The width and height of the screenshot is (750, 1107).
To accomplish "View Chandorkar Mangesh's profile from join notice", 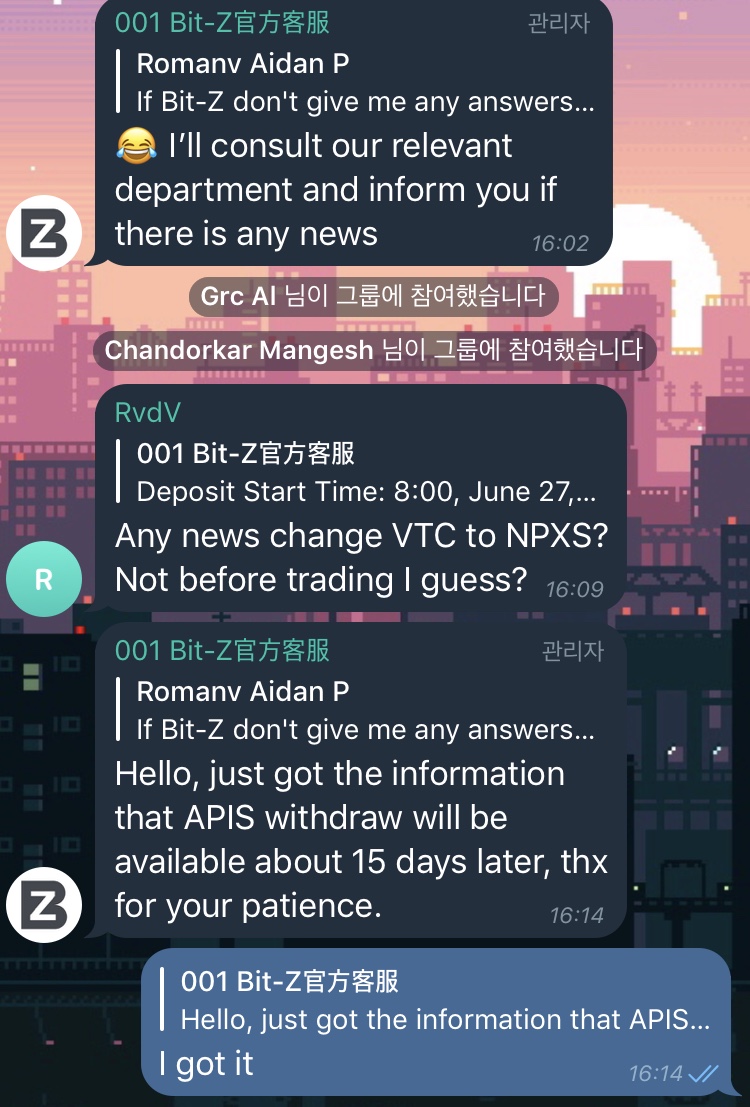I will point(238,350).
